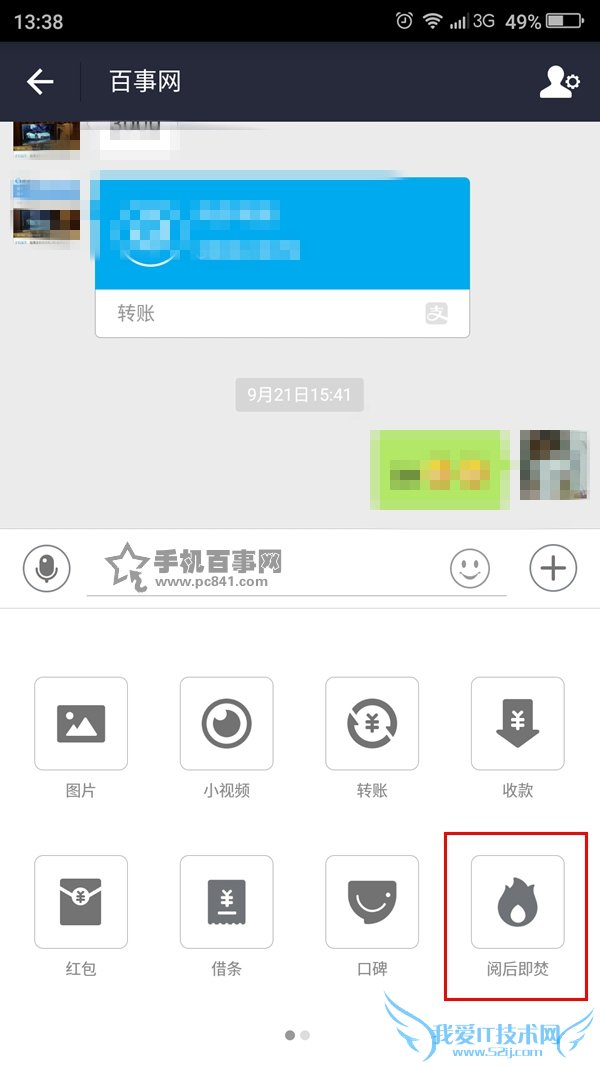Open 收款 to request payment
The image size is (600, 1067).
point(517,723)
